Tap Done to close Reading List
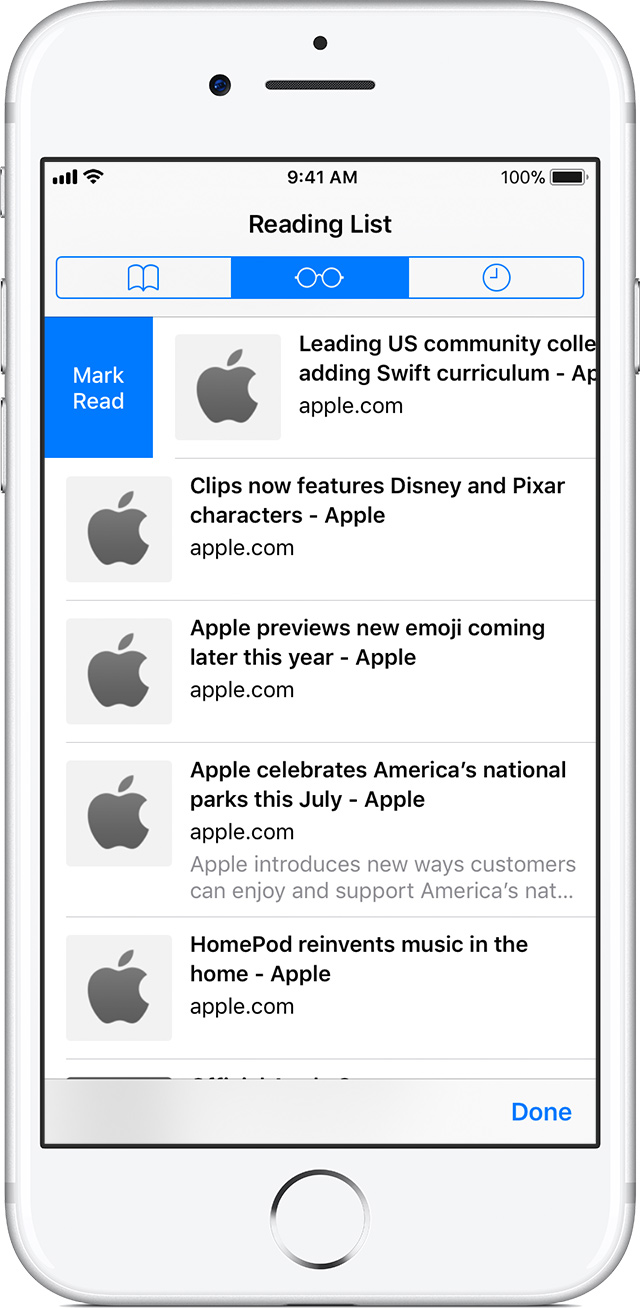This screenshot has height=1308, width=640. point(541,1112)
